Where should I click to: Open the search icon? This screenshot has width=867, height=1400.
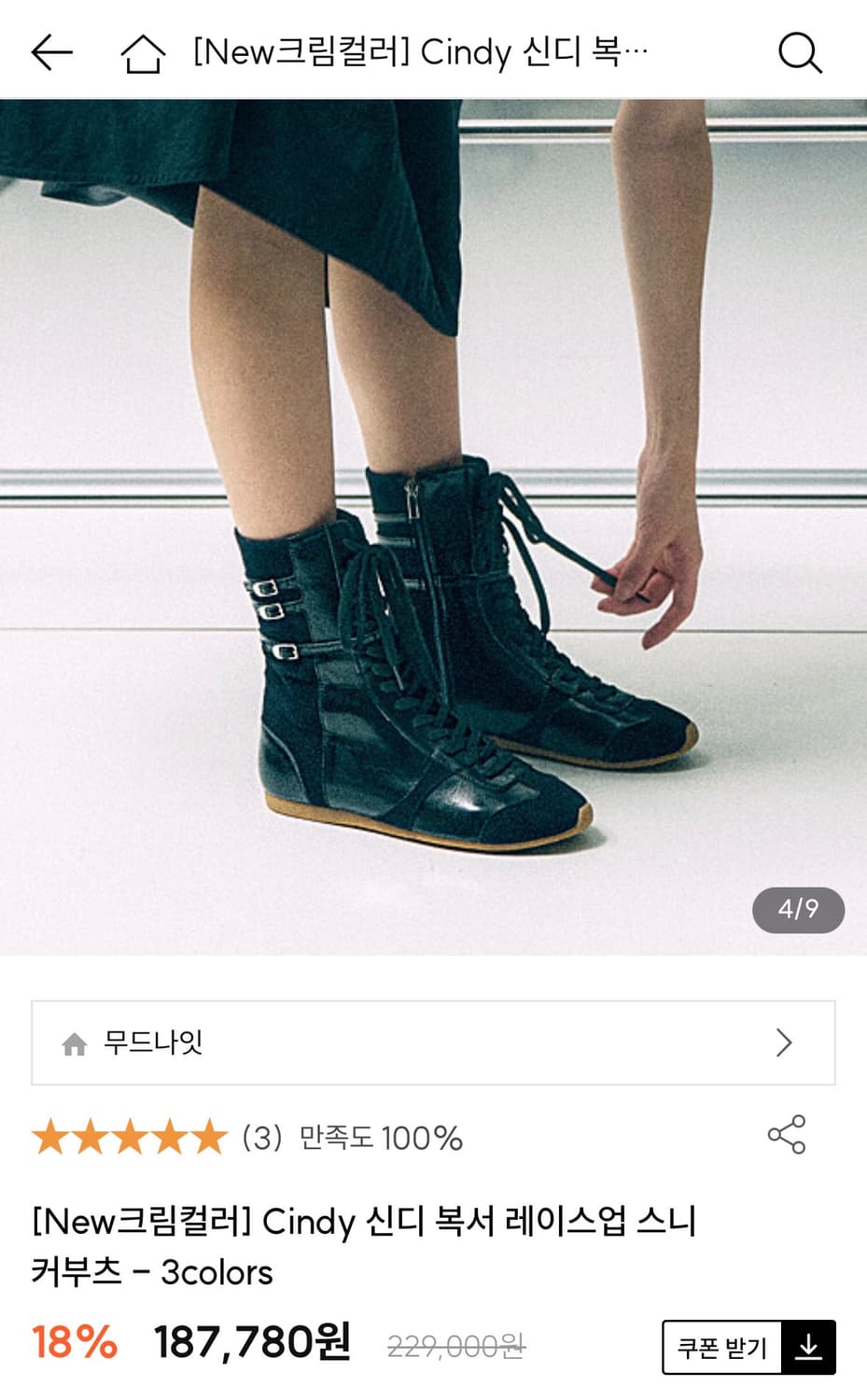[798, 53]
